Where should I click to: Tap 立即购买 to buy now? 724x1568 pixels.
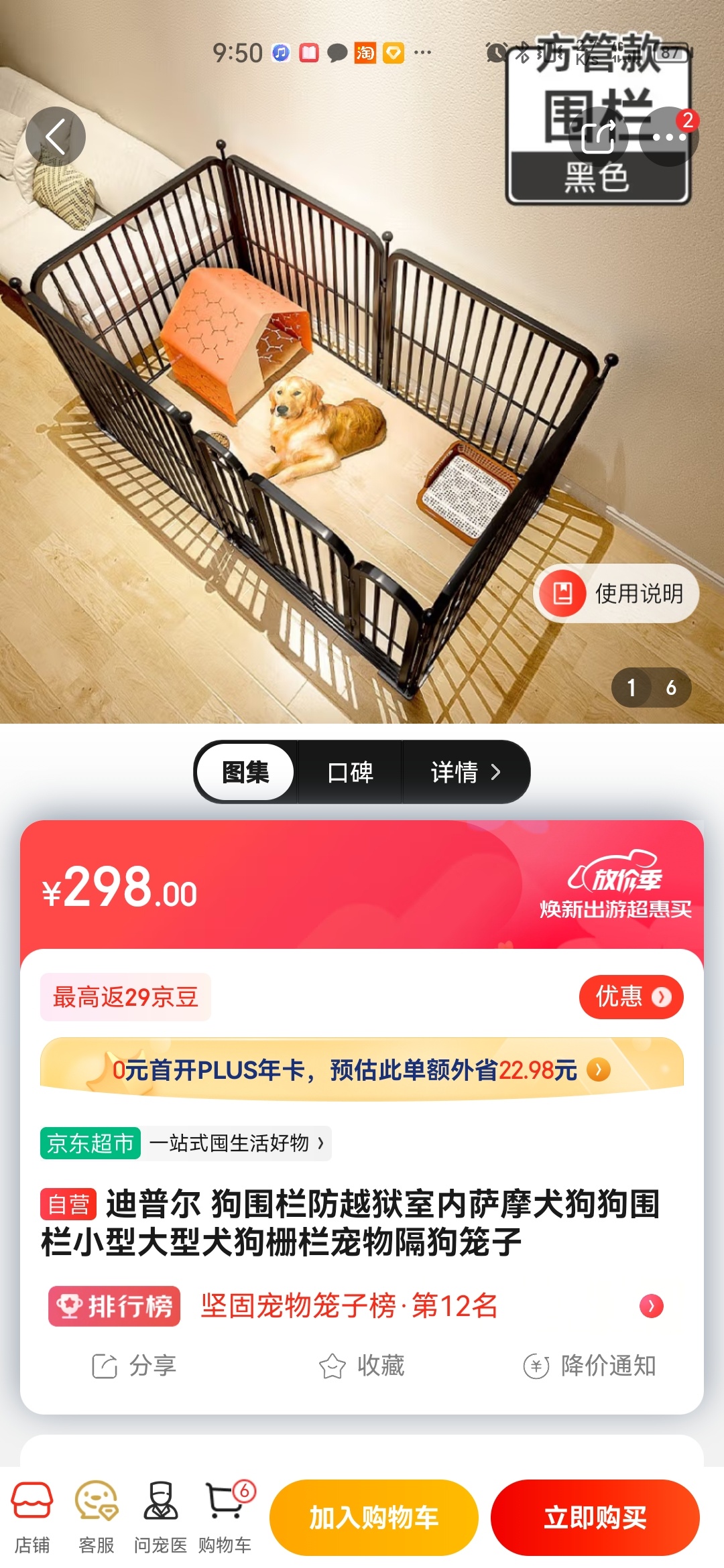595,1517
